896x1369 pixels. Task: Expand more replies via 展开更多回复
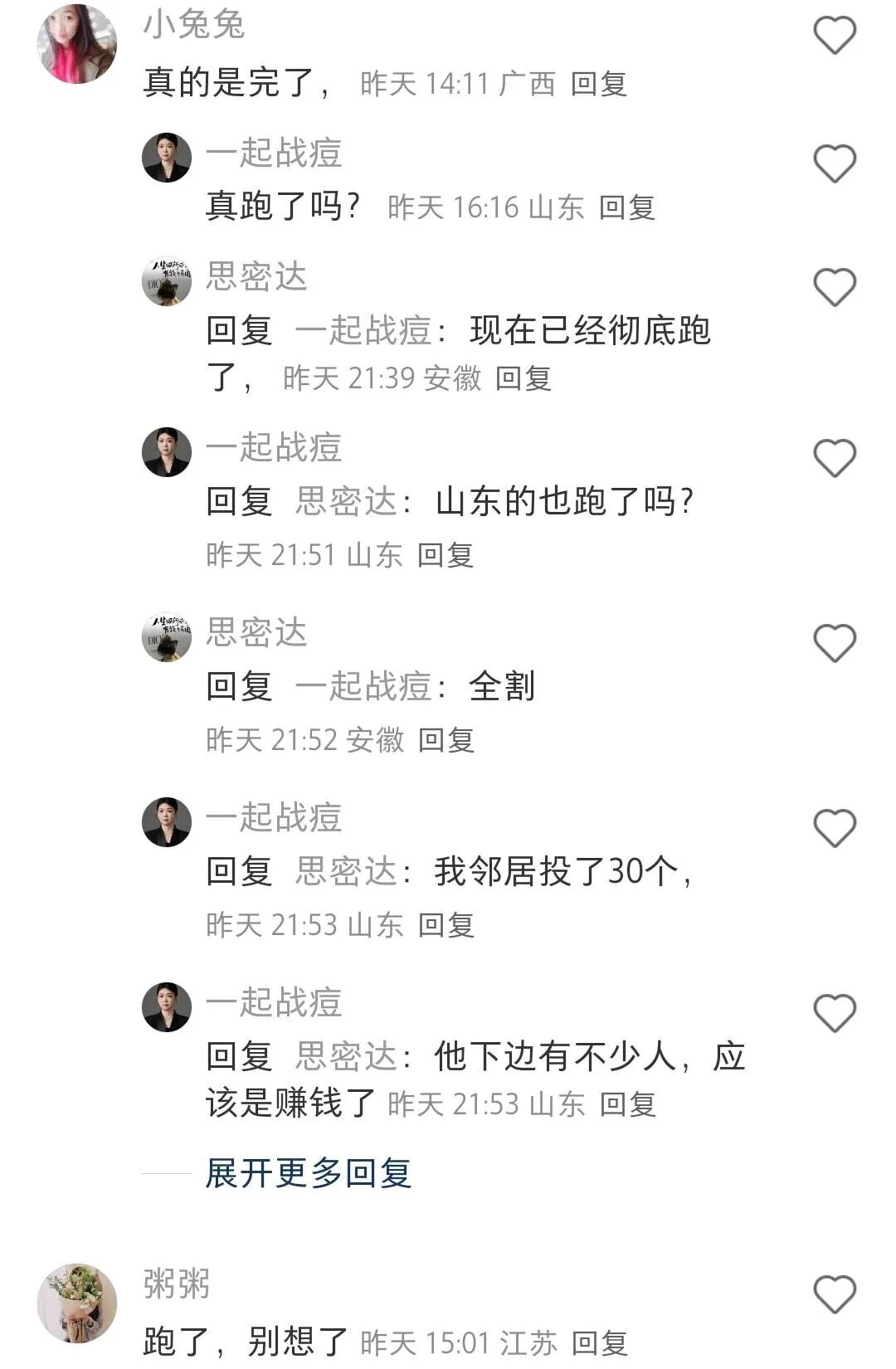309,1173
